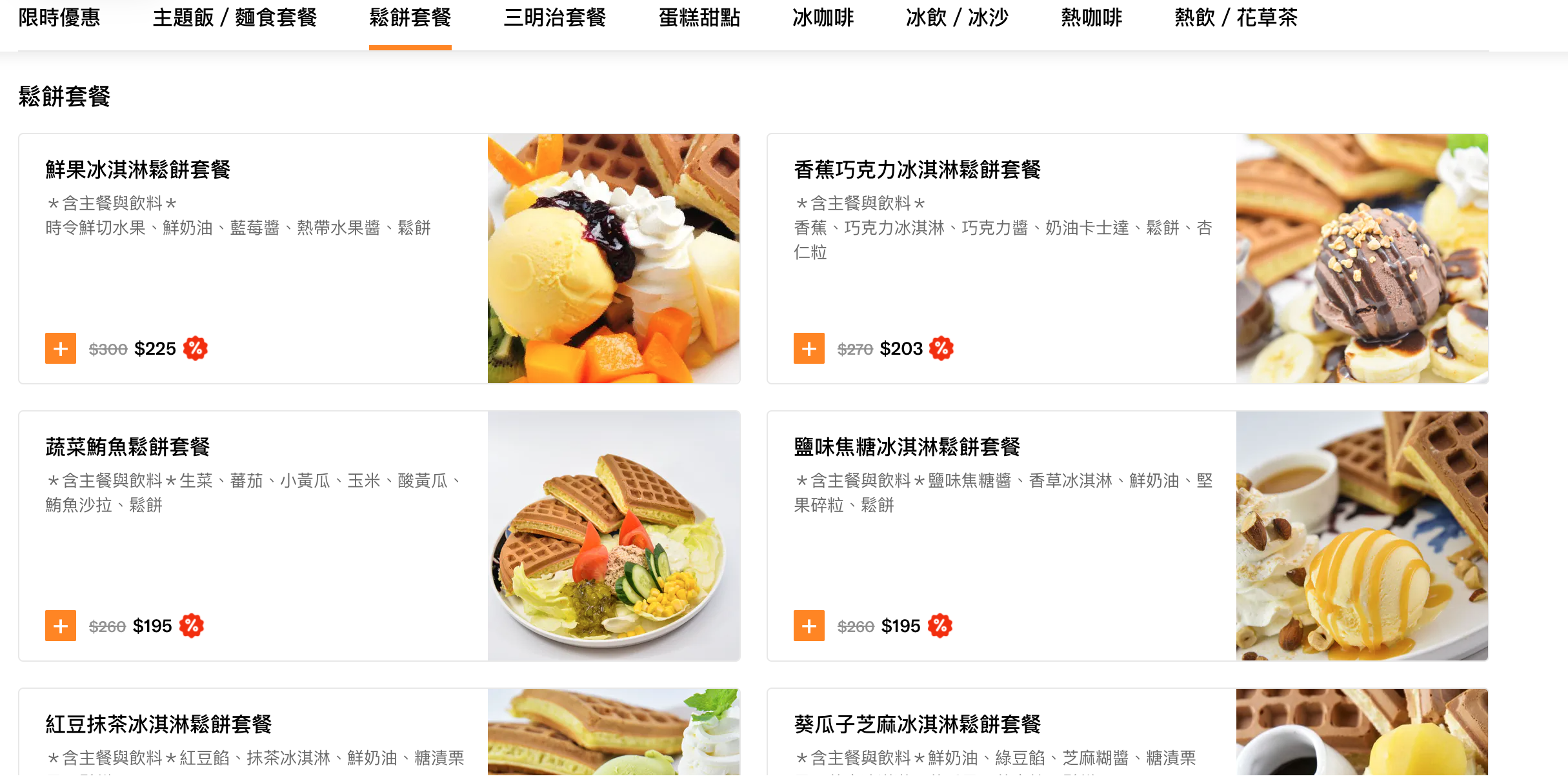View the 鮮果冰淇淋鬆餅套餐 photo
1568x783 pixels.
(614, 259)
